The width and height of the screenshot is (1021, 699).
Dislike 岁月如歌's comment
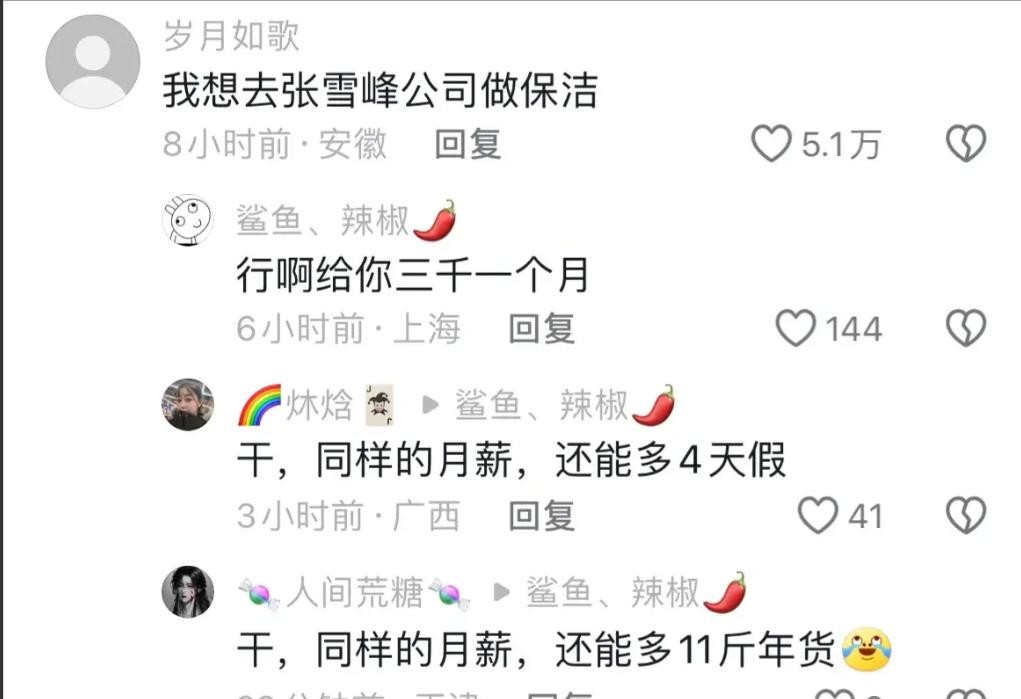(966, 146)
